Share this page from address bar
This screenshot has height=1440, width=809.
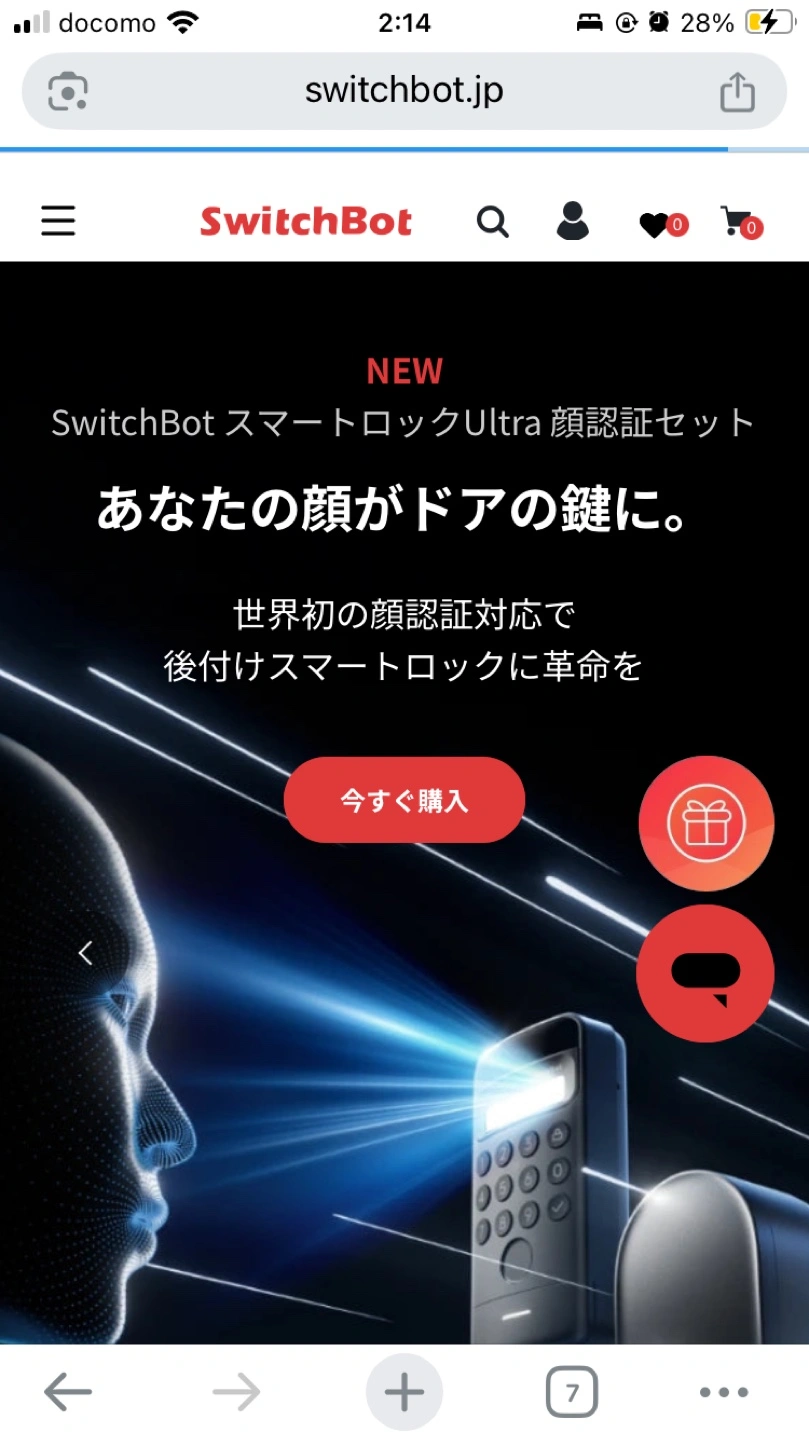(x=737, y=92)
